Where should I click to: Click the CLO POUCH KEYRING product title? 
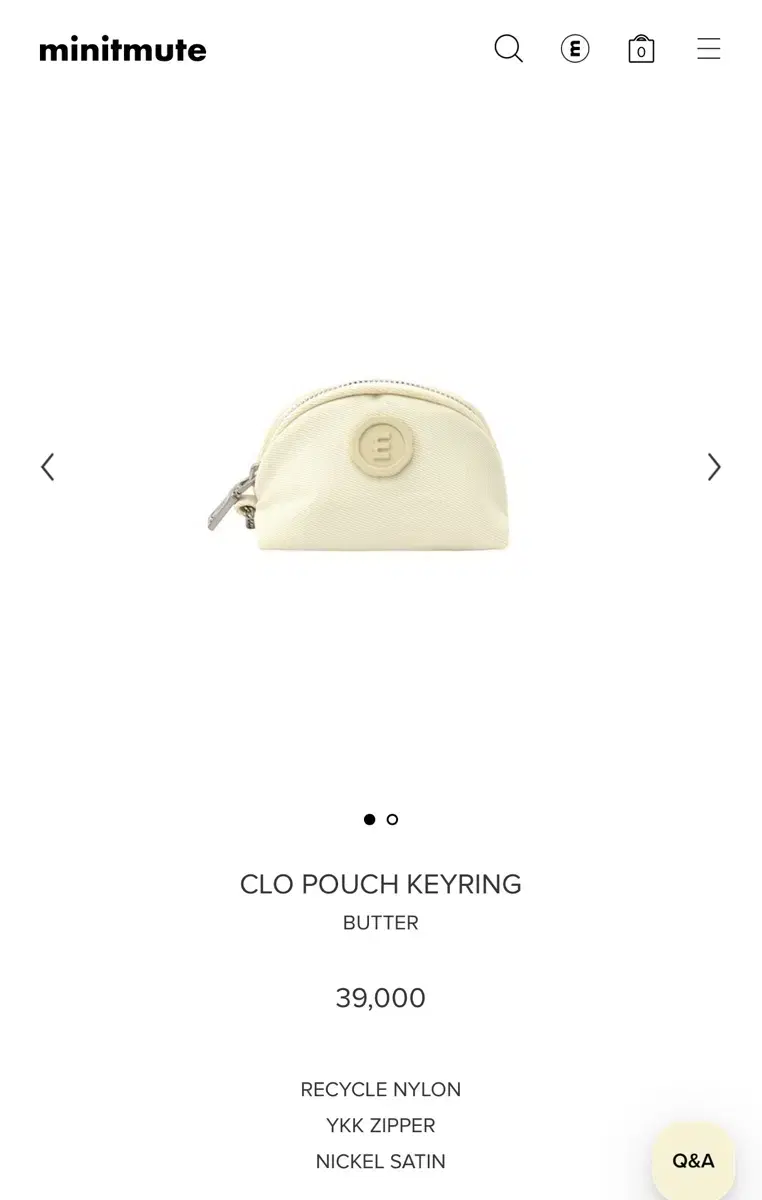coord(381,884)
